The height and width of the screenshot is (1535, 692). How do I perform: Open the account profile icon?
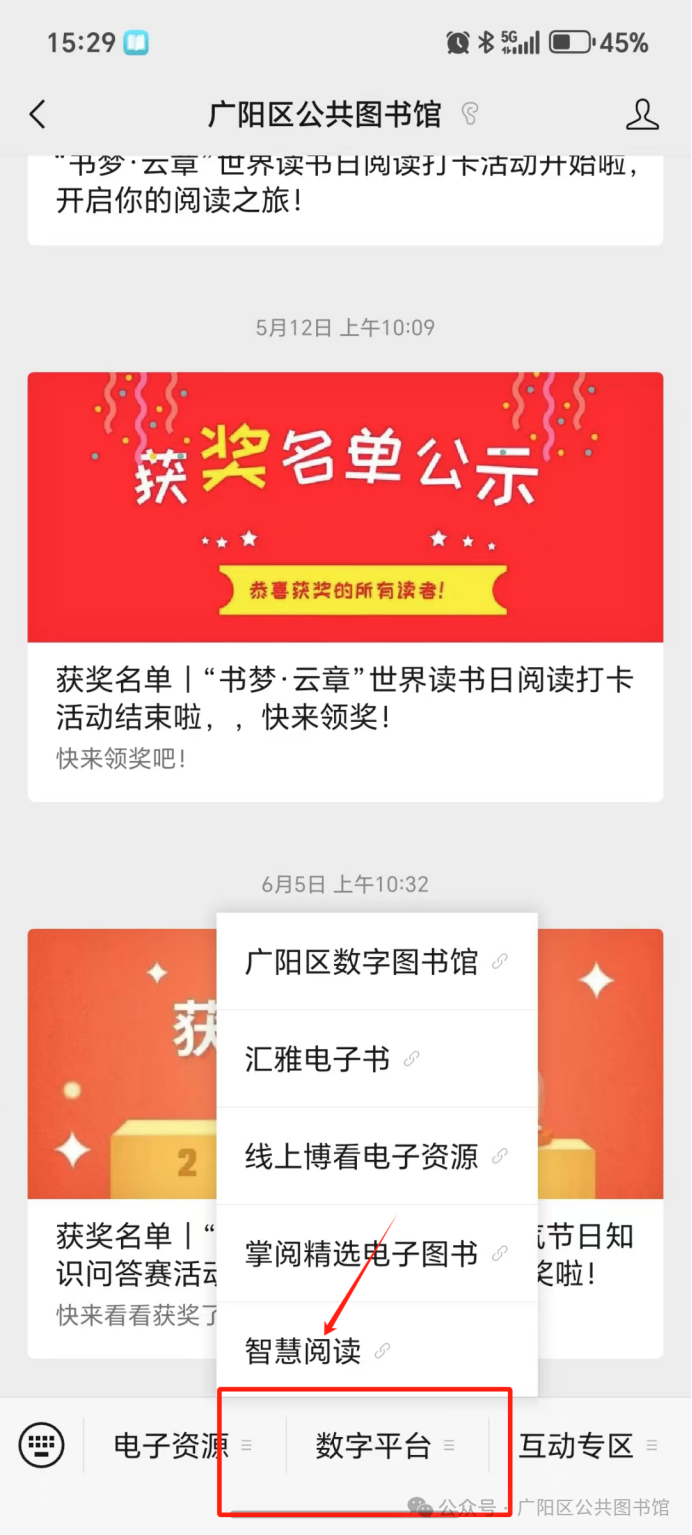pyautogui.click(x=642, y=115)
